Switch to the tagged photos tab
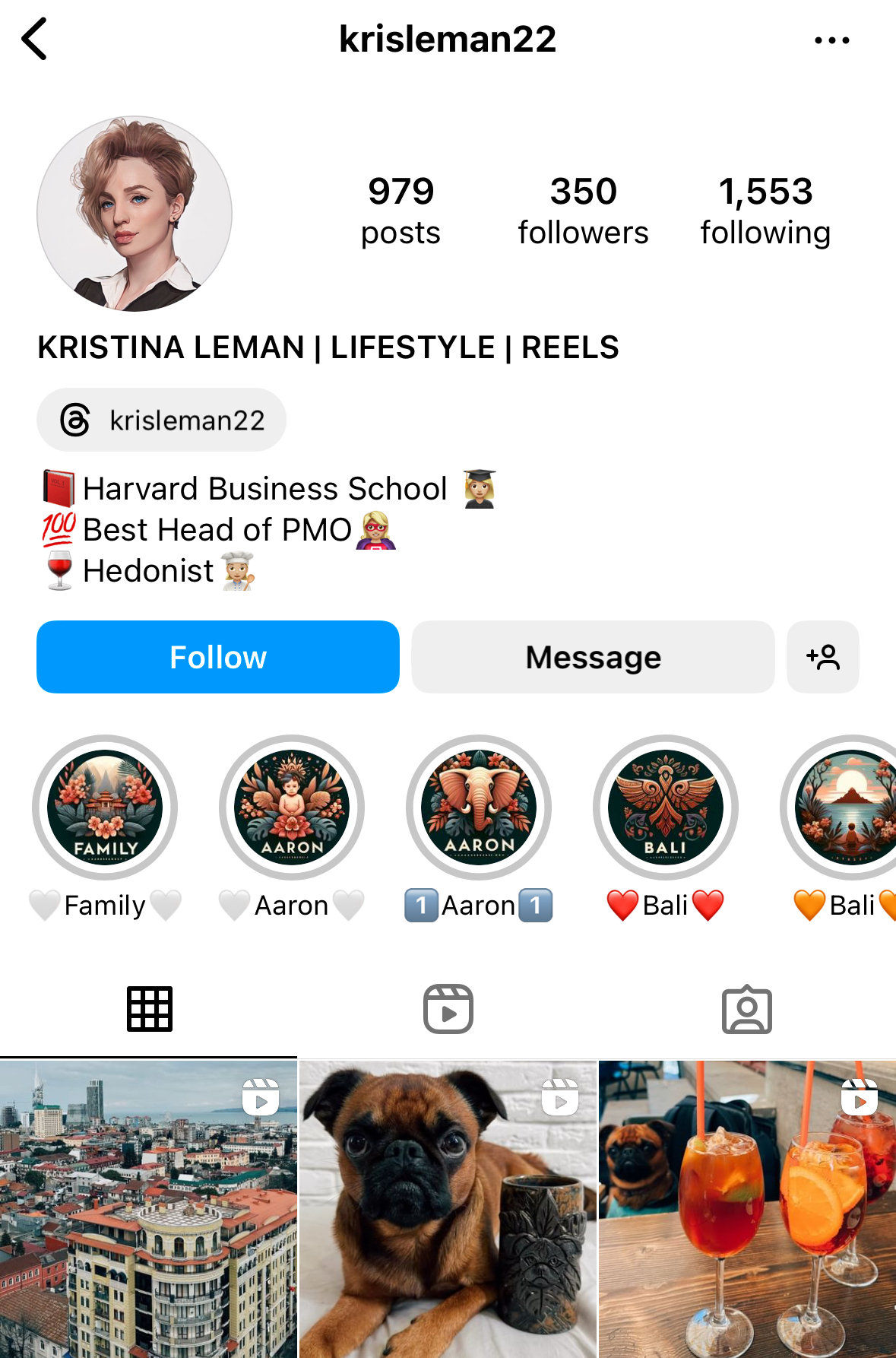 click(746, 1009)
